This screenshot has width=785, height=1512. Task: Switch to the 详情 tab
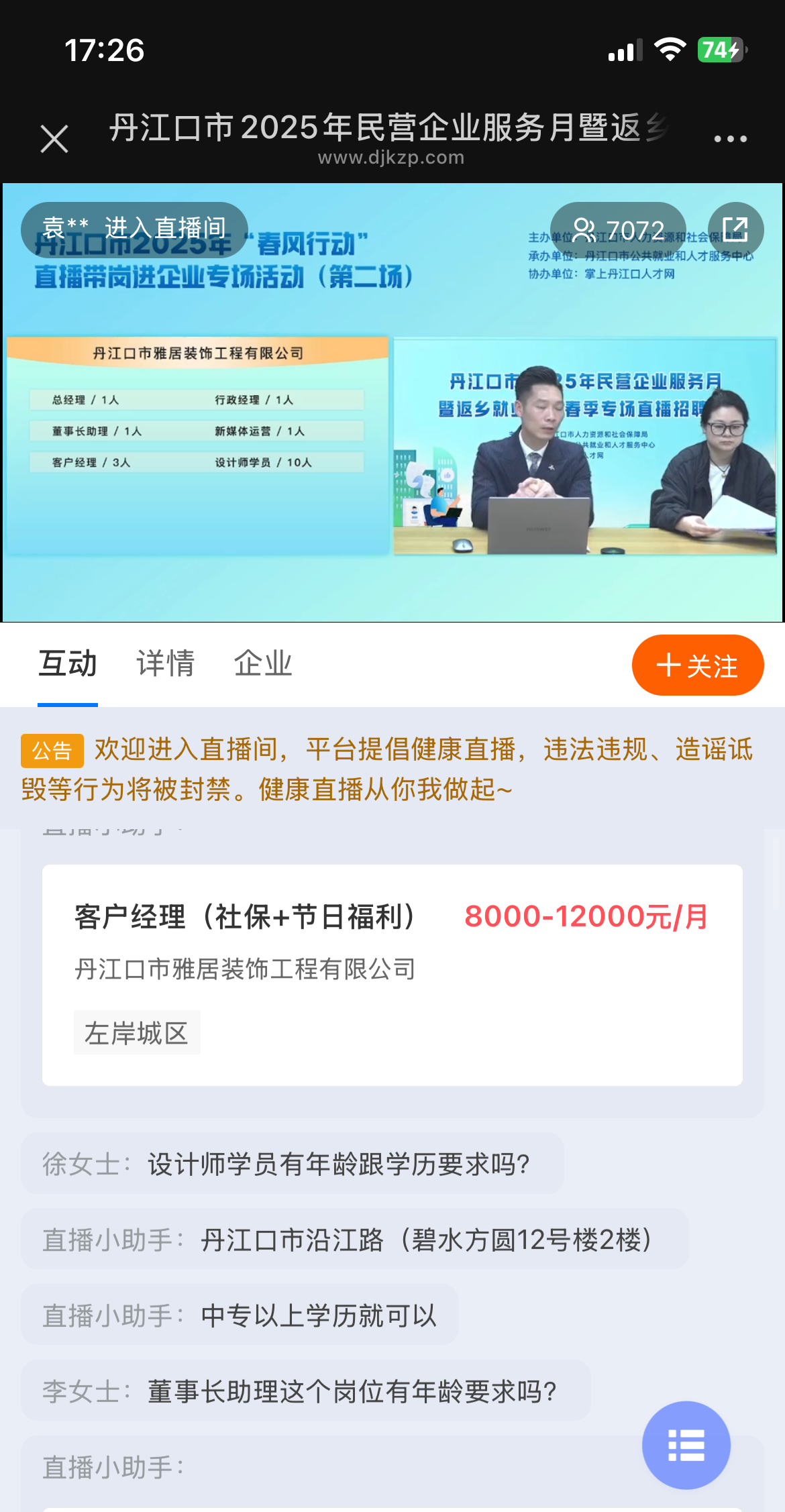tap(165, 664)
